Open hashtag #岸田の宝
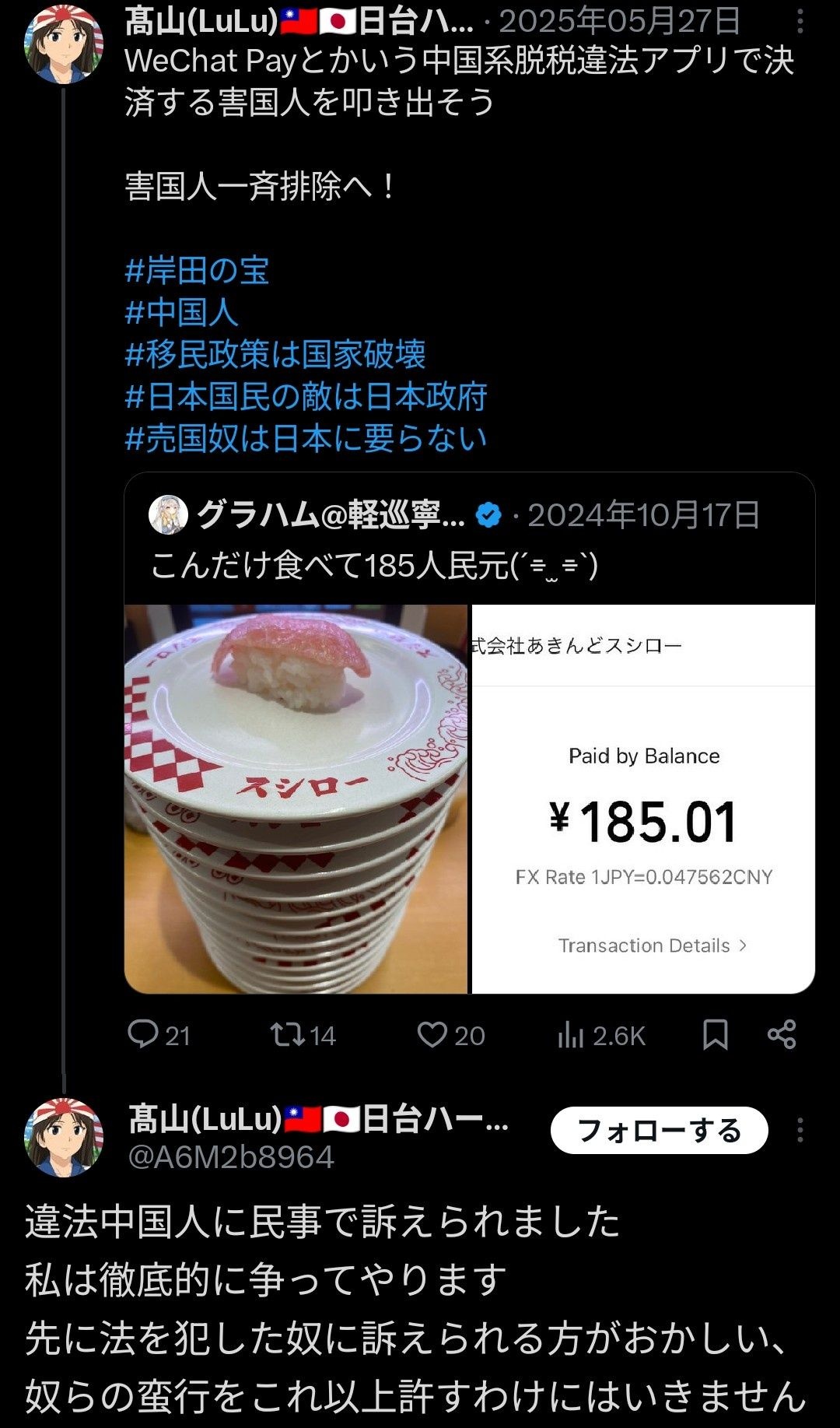 click(197, 271)
